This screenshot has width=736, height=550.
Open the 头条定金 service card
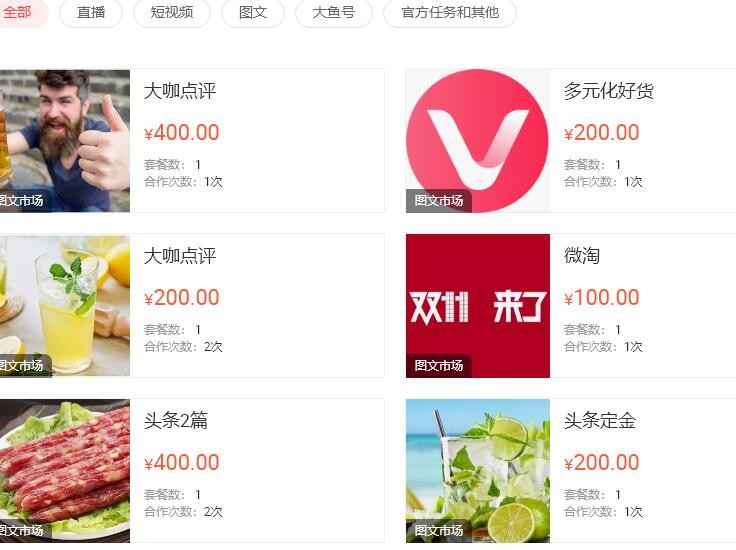point(599,421)
